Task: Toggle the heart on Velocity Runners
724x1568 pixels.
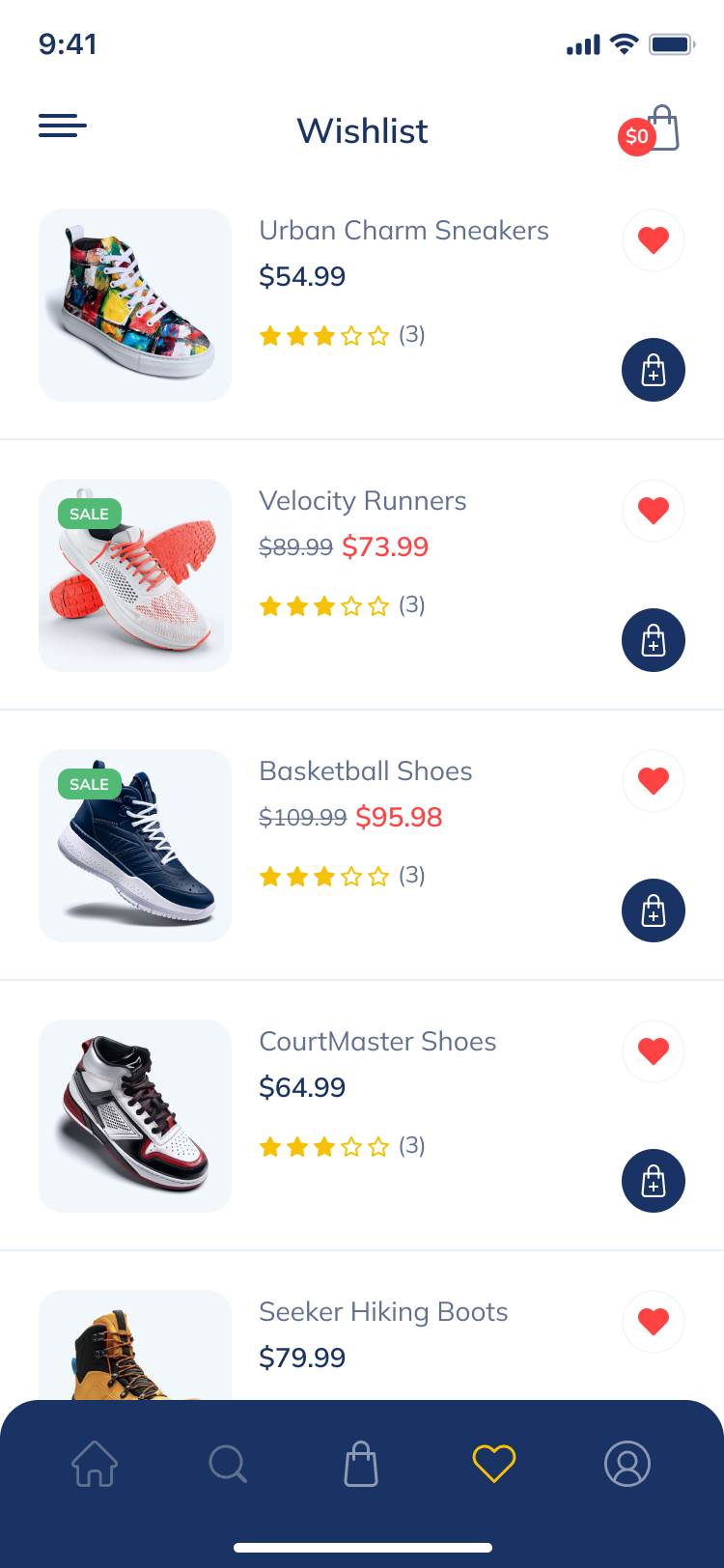Action: point(653,511)
